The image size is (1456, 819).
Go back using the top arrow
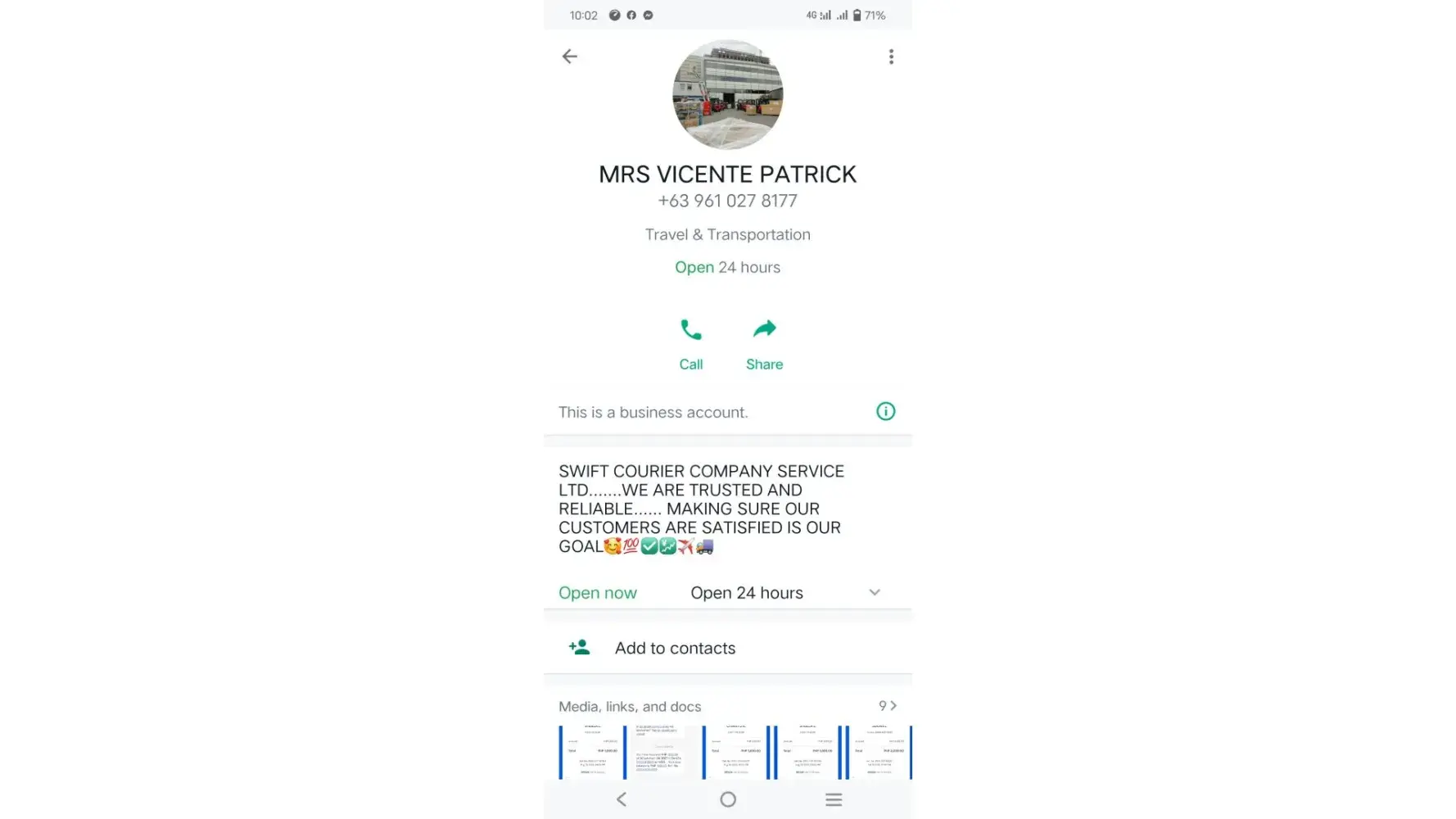pos(570,57)
